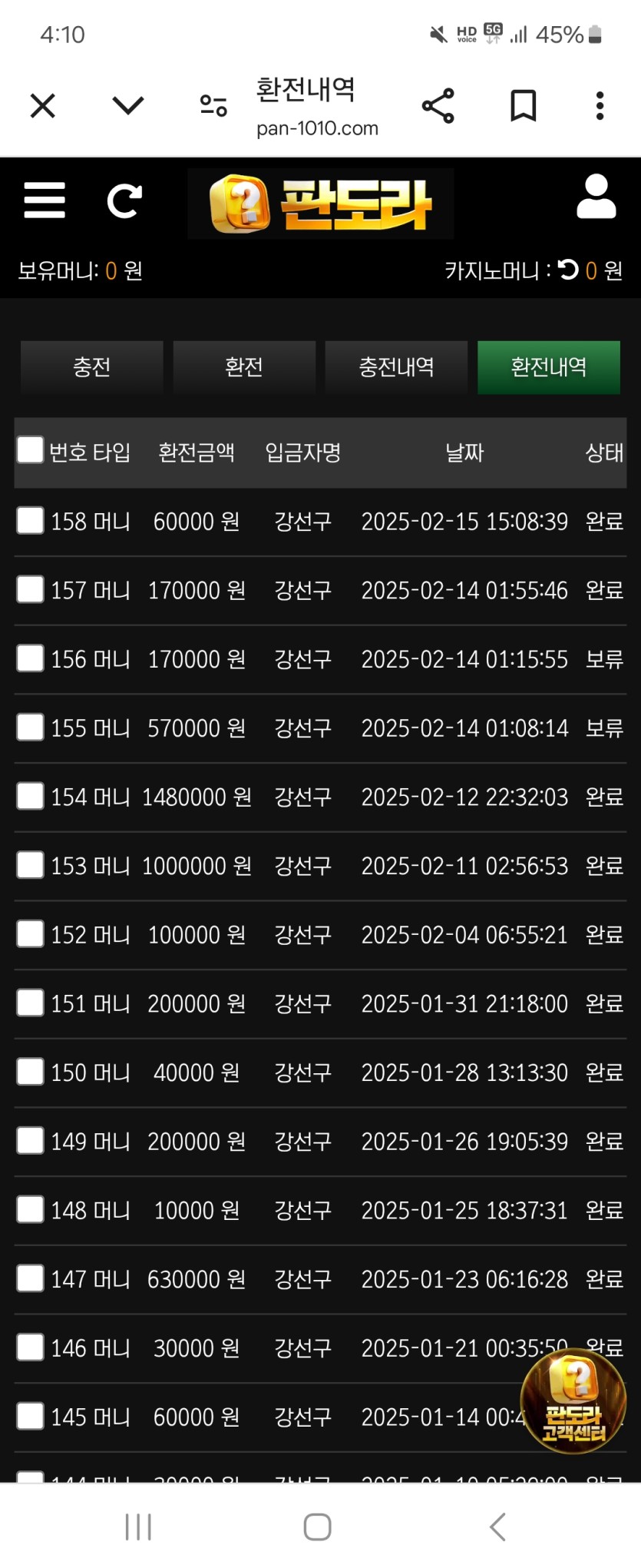Mark the checkbox for entry 152
Screen dimensions: 641x1568
coord(31,934)
